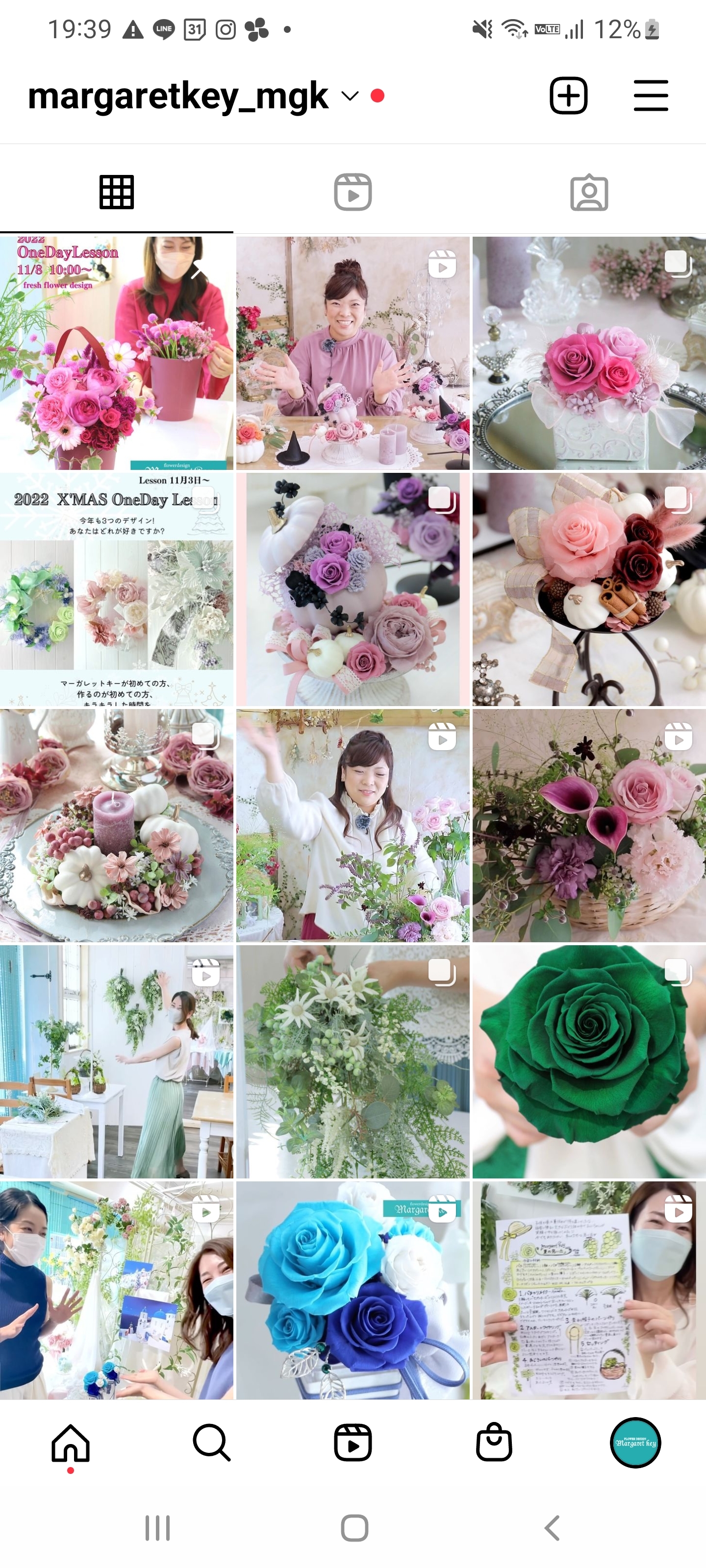The height and width of the screenshot is (1568, 706).
Task: Open the blue roses arrangement reel
Action: click(x=353, y=1291)
